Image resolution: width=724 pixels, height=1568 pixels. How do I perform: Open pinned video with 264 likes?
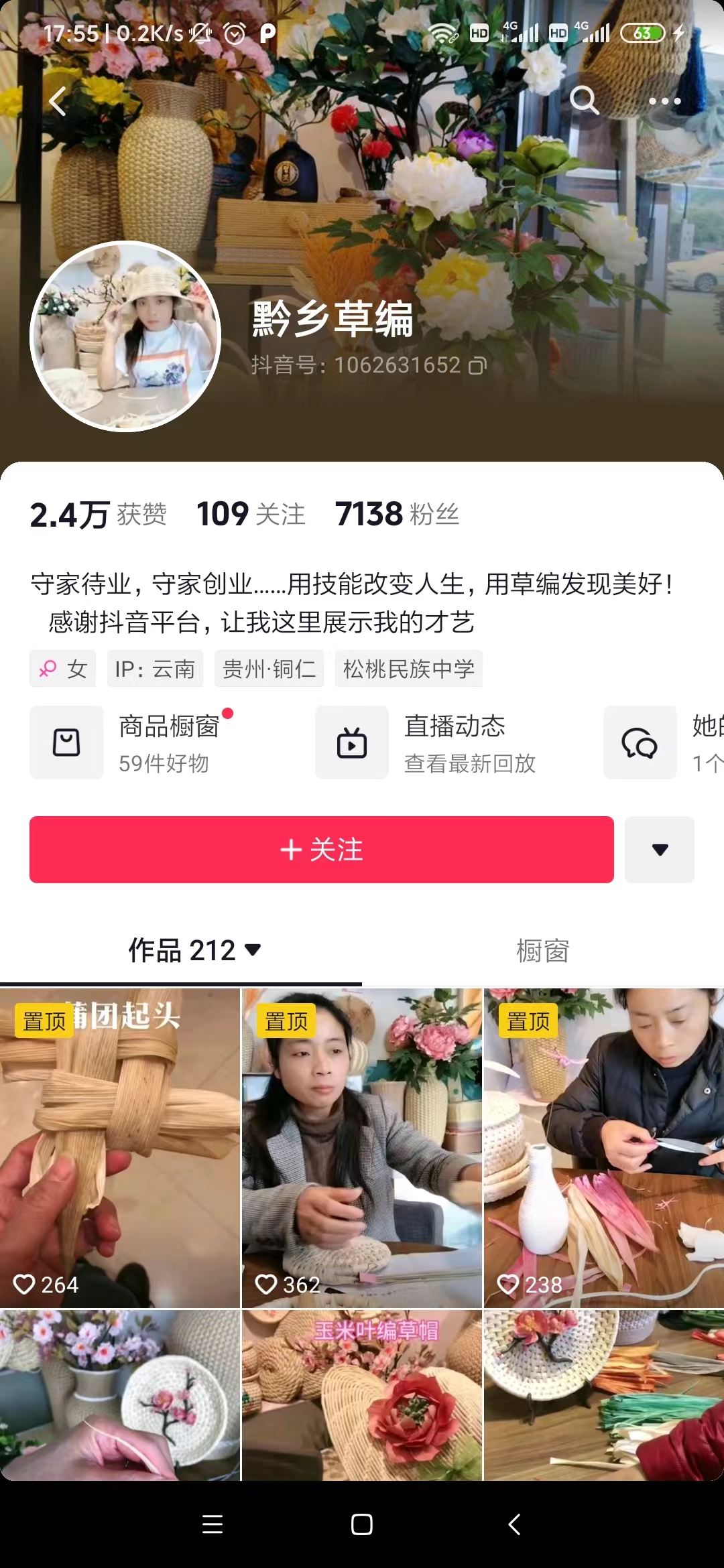pos(120,1147)
